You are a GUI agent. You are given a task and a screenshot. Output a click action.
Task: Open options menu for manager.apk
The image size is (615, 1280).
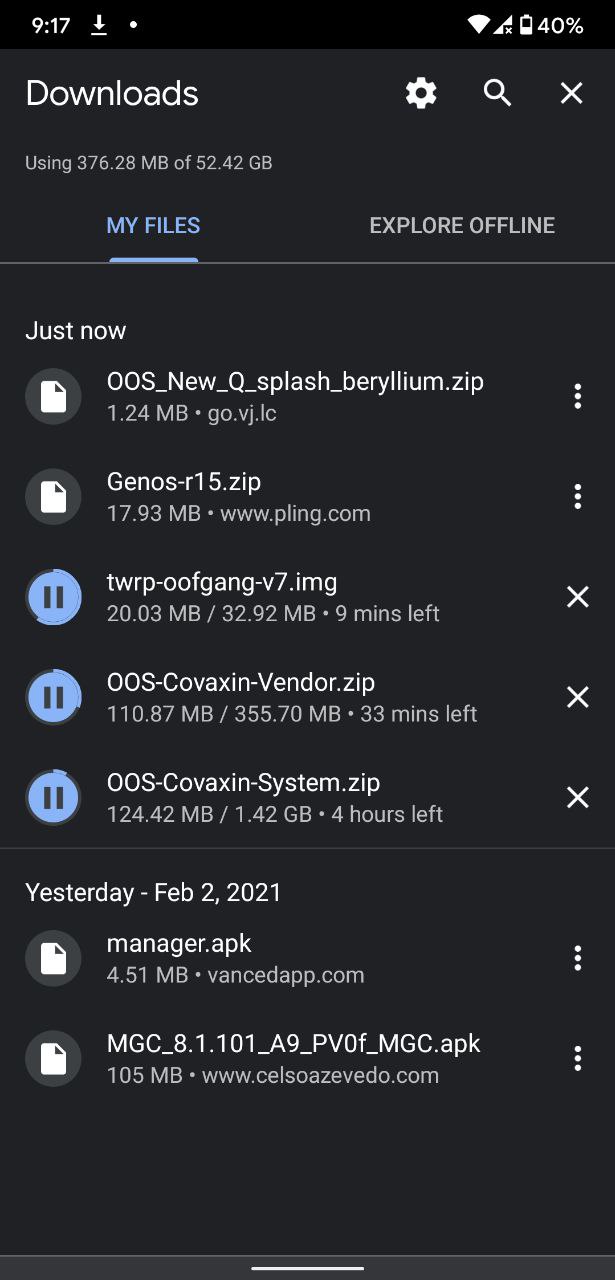tap(577, 958)
